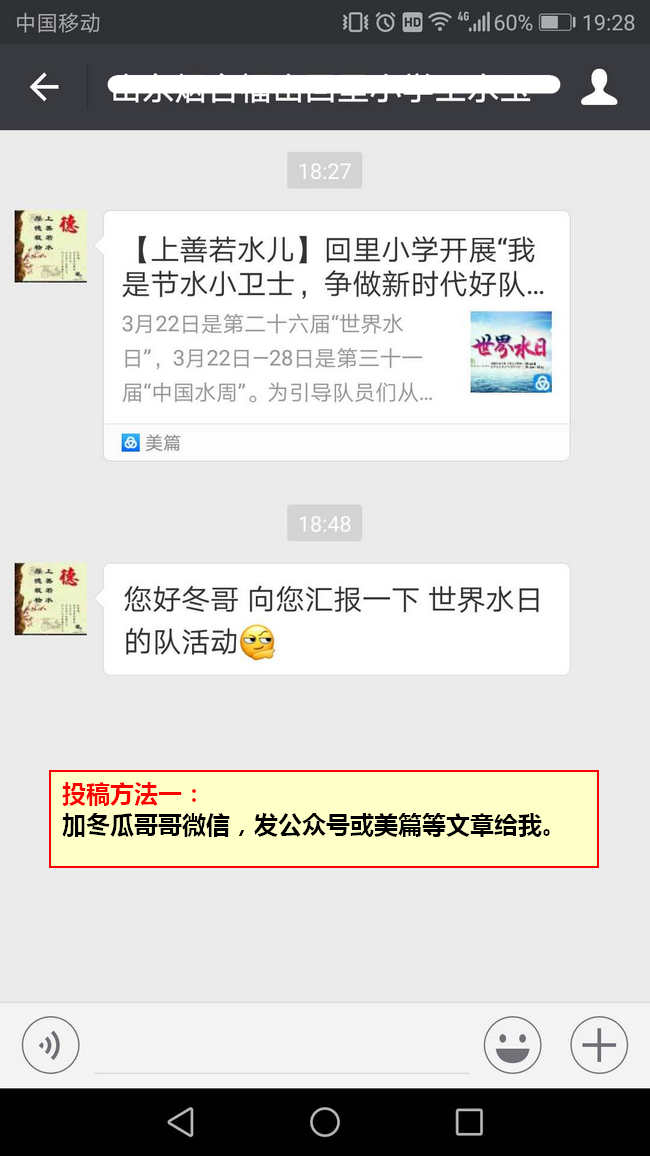Viewport: 650px width, 1156px height.
Task: Go back from this chat
Action: 44,87
